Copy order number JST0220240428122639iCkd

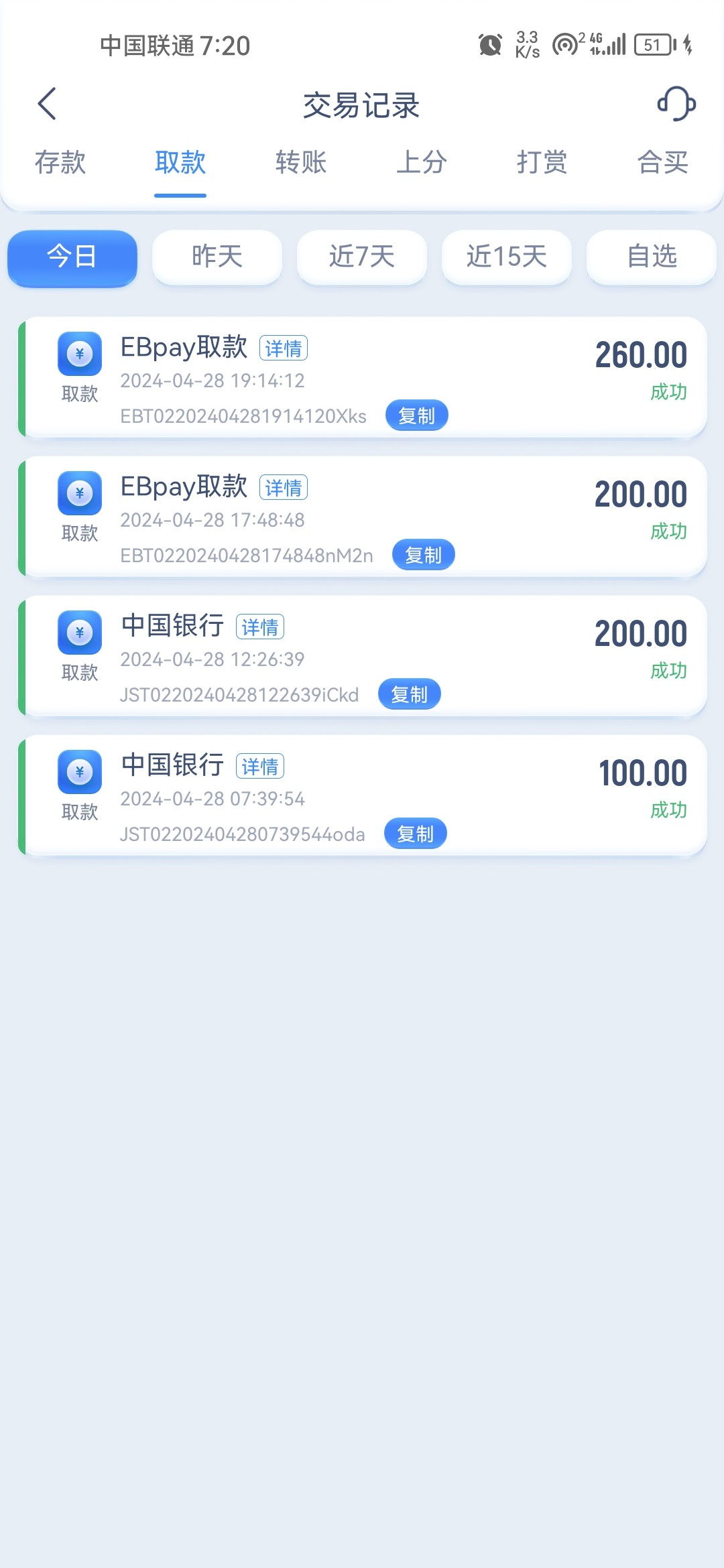(x=409, y=695)
